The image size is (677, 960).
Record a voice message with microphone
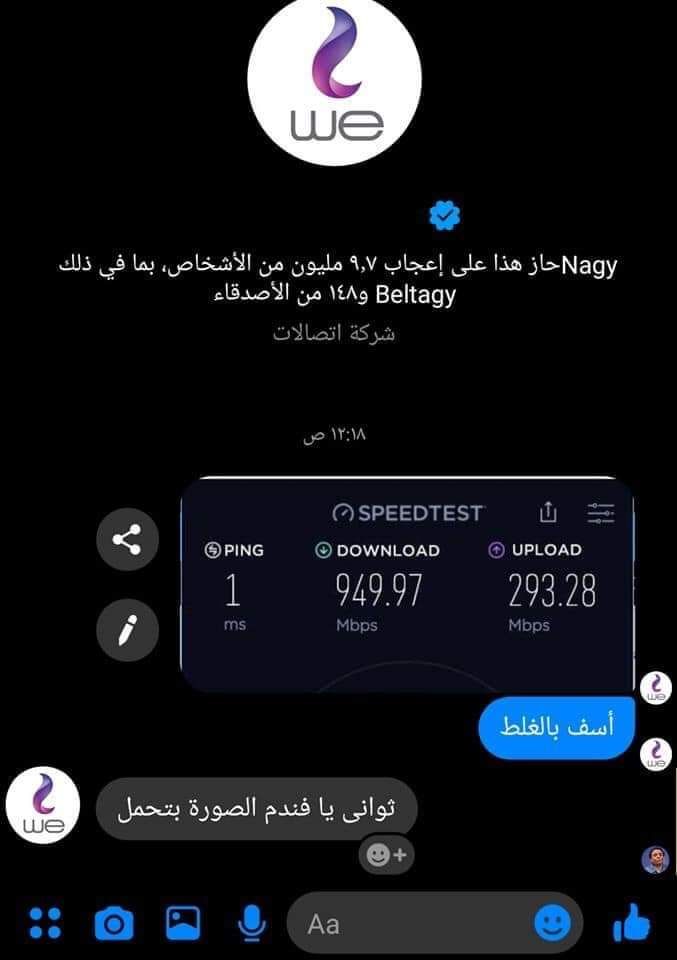click(x=251, y=923)
